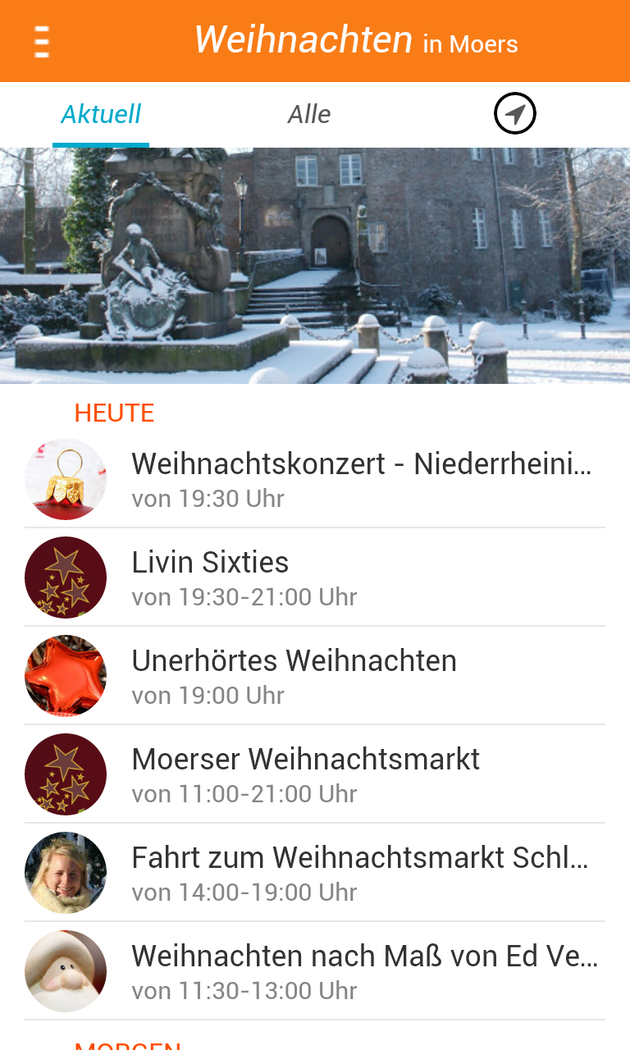Open the Weihnachtskonzert event
This screenshot has height=1050, width=630.
315,479
